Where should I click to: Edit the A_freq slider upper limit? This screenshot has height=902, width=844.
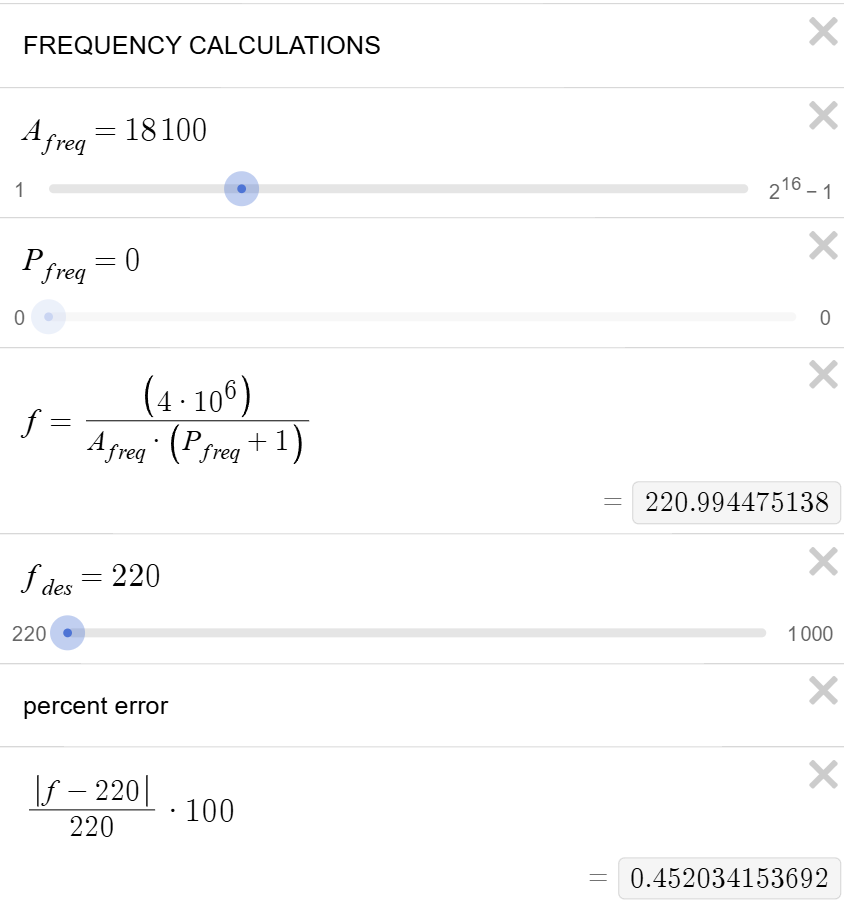click(800, 189)
